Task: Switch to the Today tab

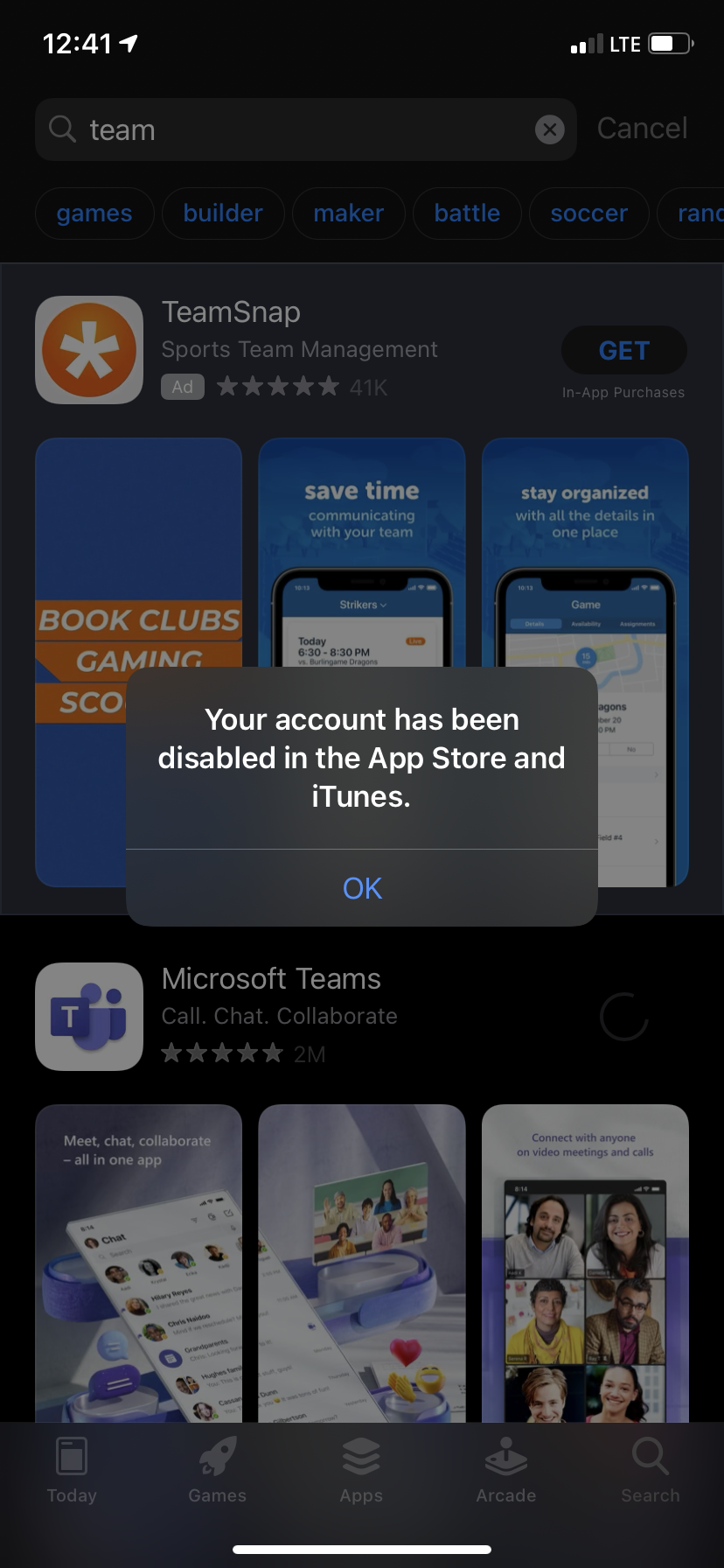Action: click(72, 1470)
